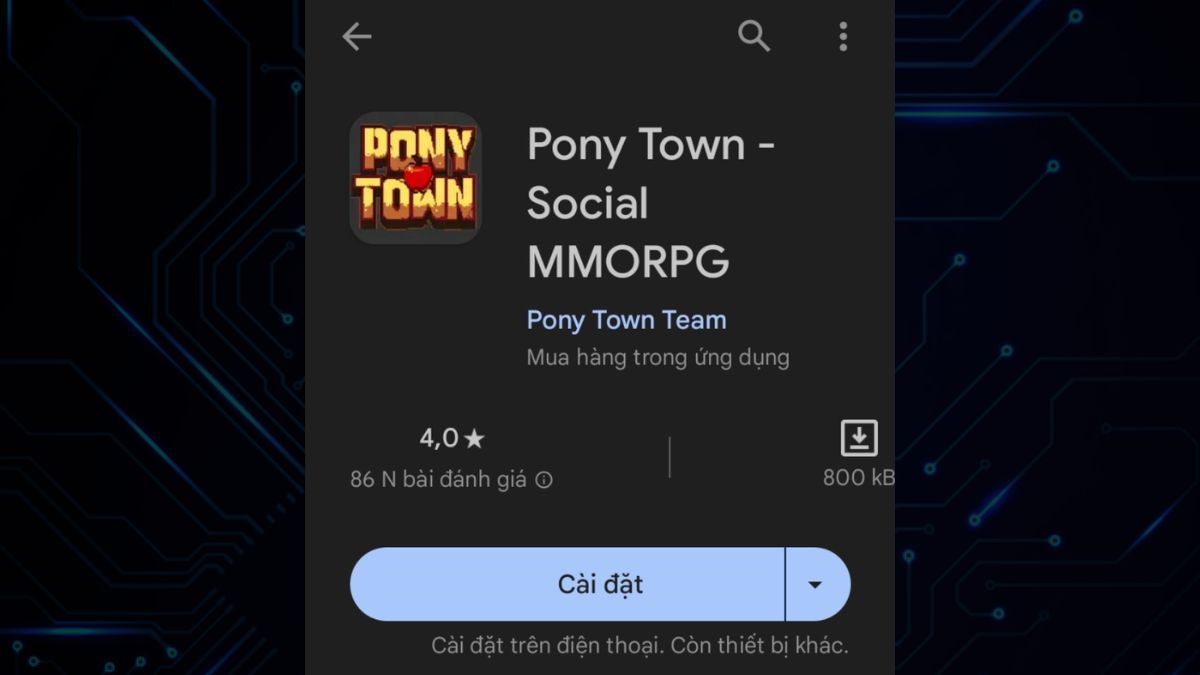1200x675 pixels.
Task: Open the Play Store search
Action: 754,37
